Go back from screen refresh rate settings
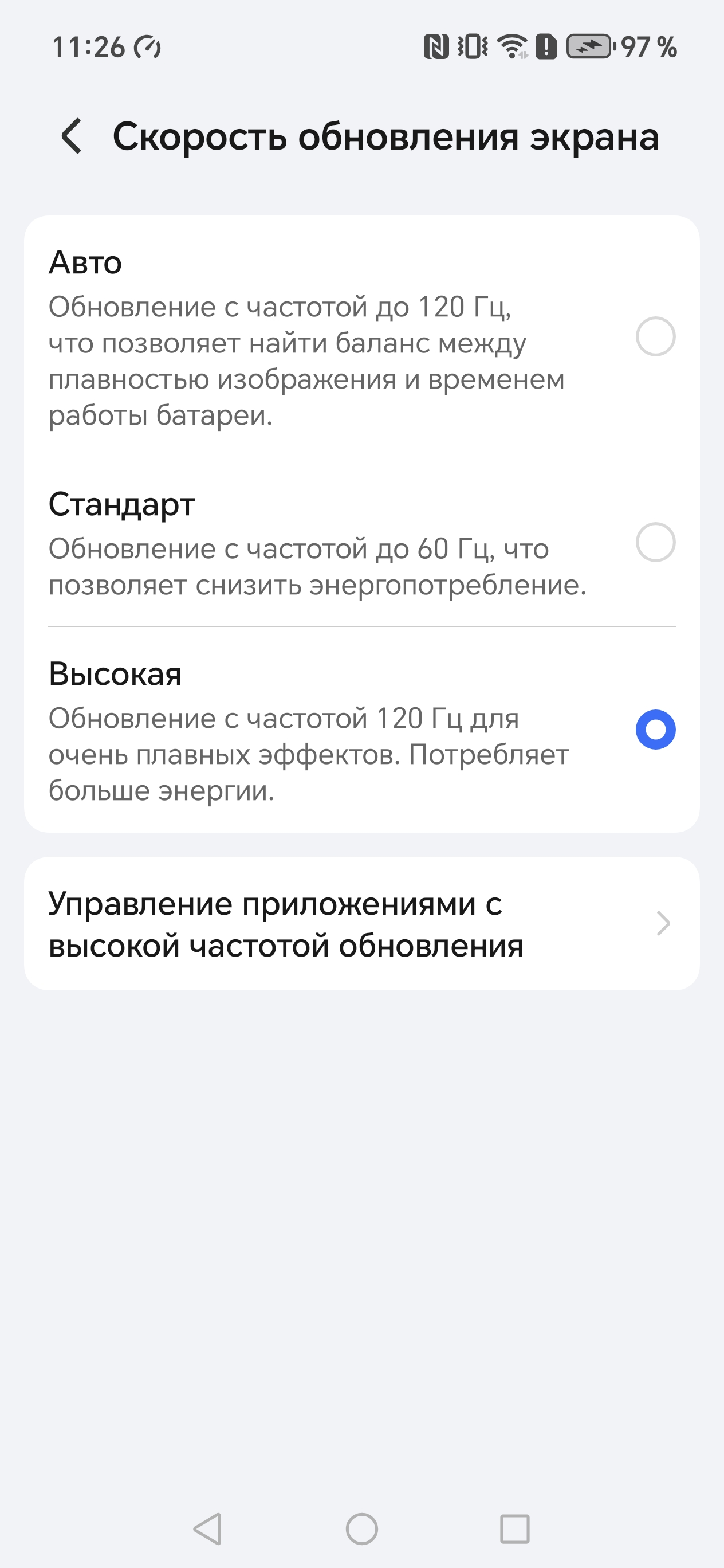 pyautogui.click(x=72, y=136)
